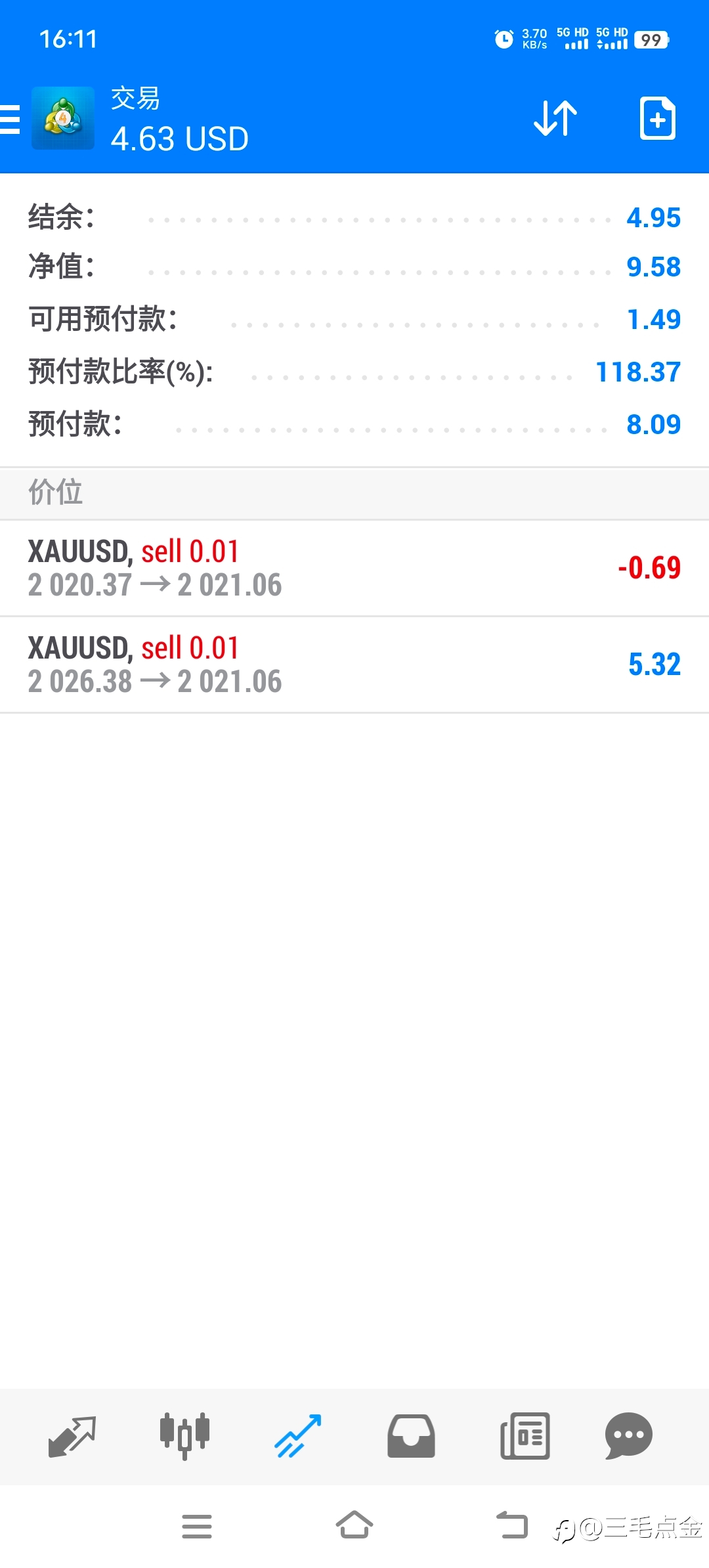Open the XAUUSD sell position opened at 2 026.38
Image resolution: width=709 pixels, height=1568 pixels.
coord(354,664)
